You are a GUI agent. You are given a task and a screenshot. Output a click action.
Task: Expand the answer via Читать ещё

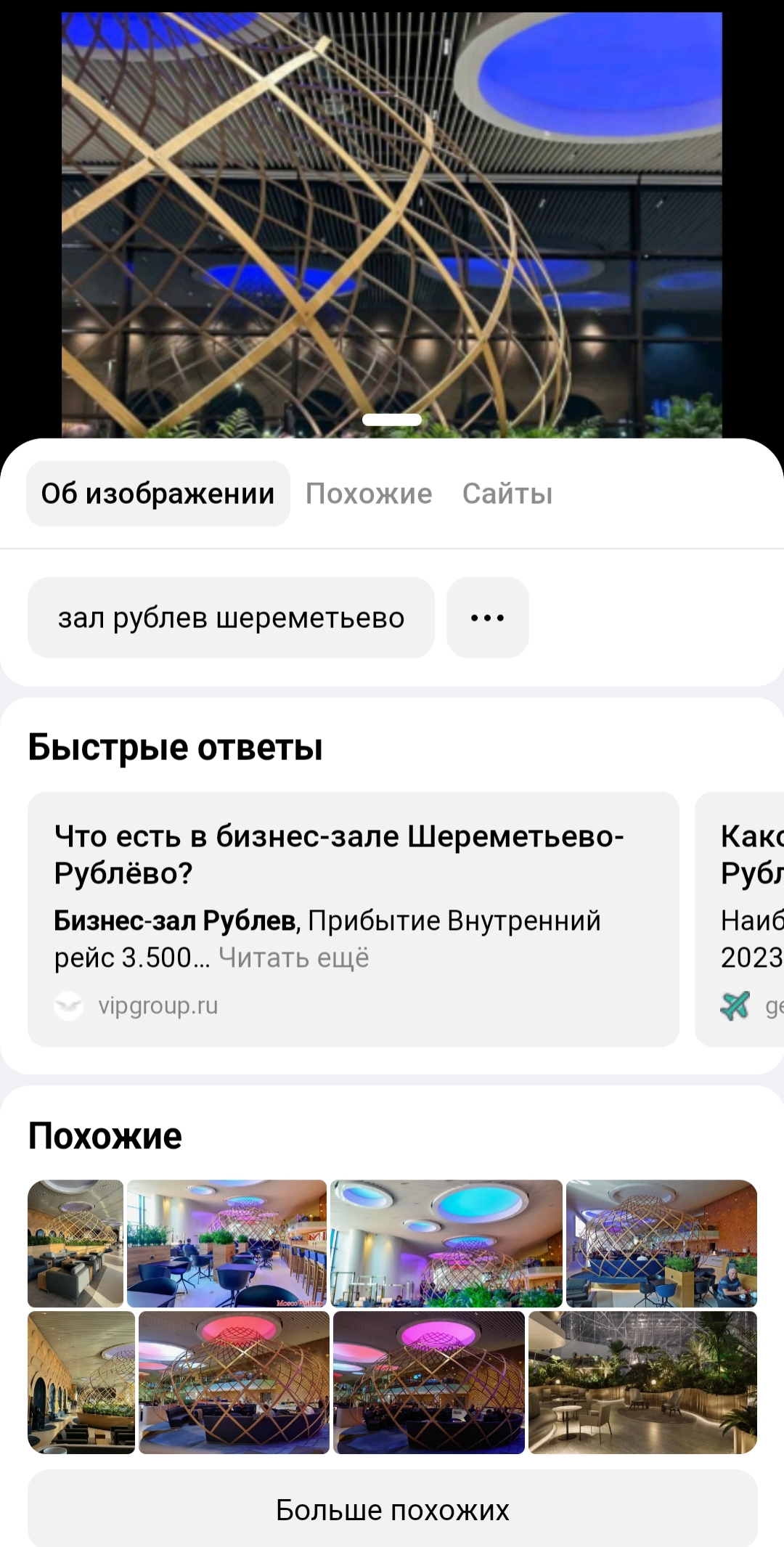tap(294, 958)
